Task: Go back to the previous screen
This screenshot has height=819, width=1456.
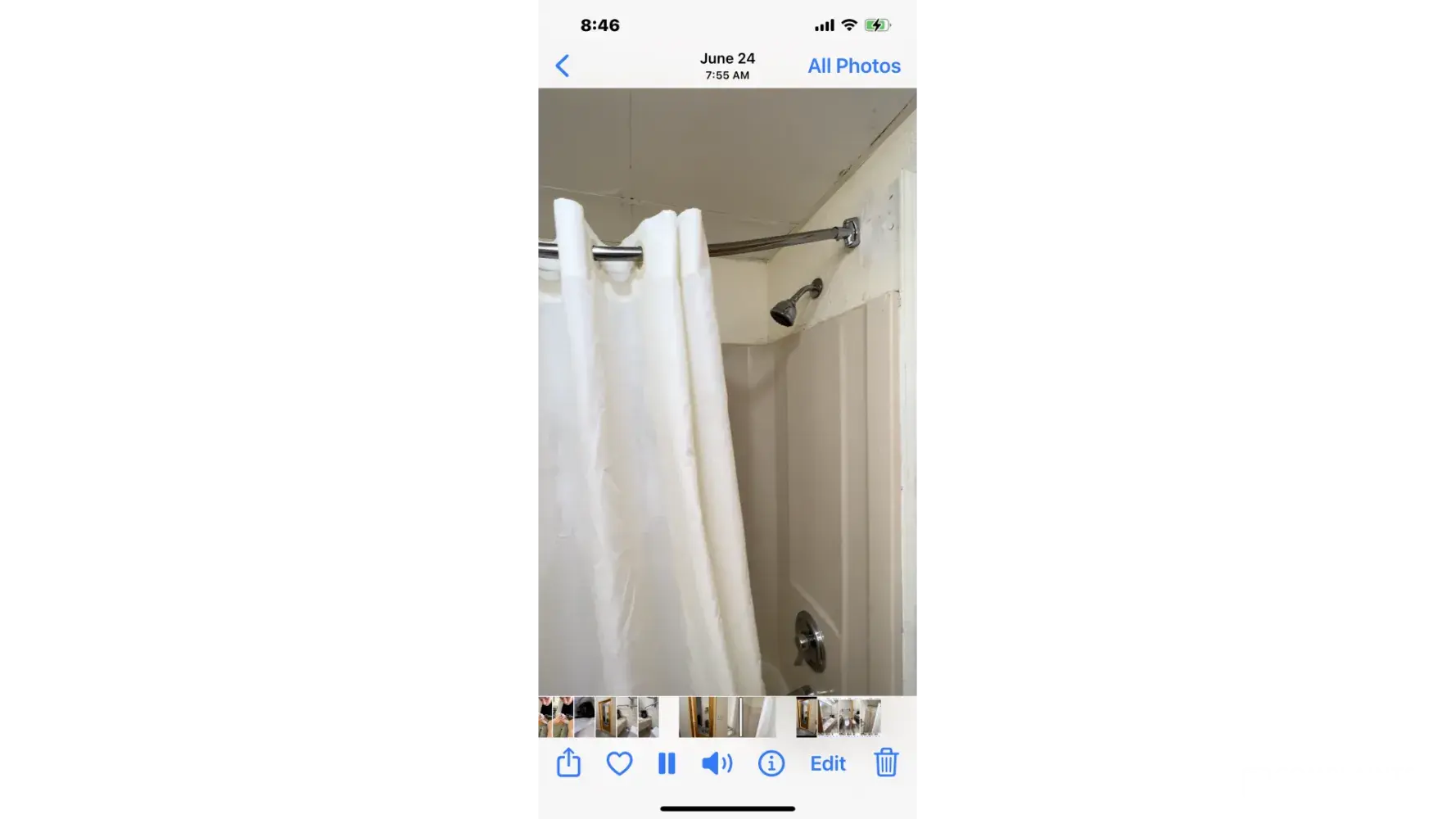Action: point(563,66)
